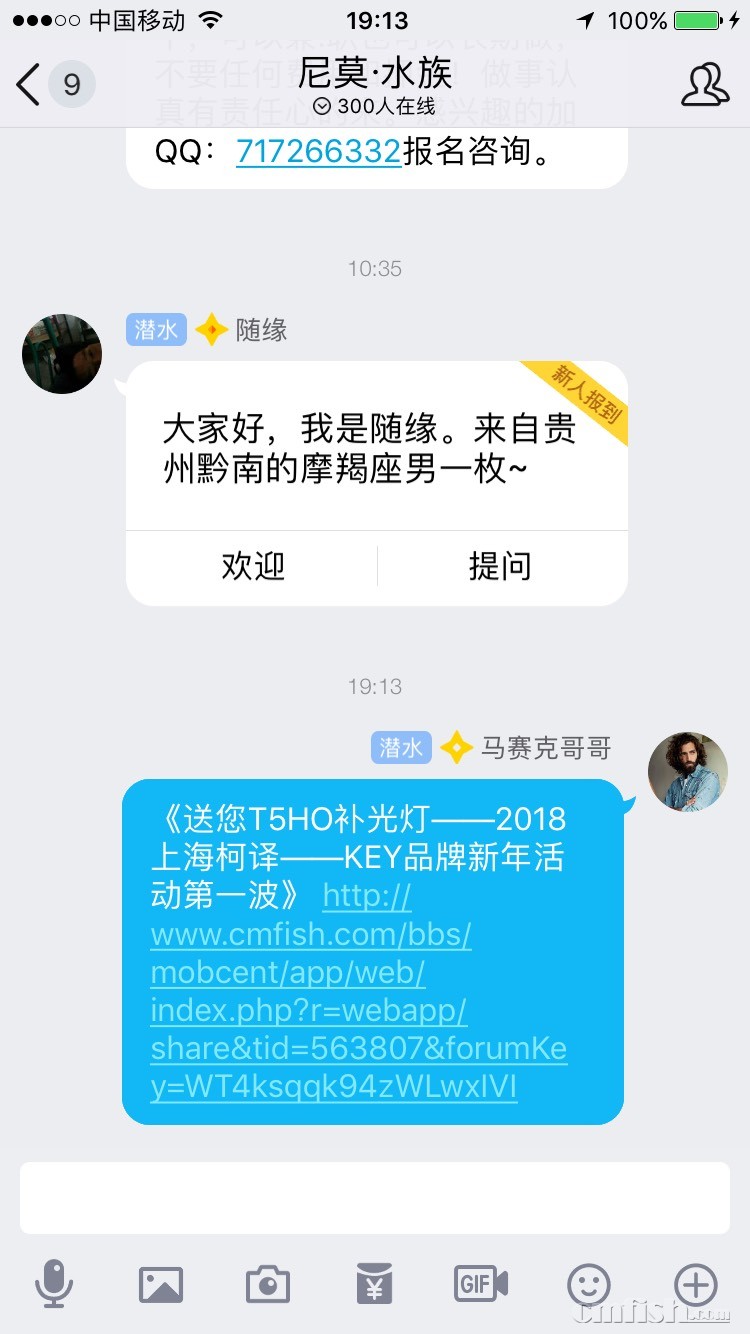Expand the 300人在线 online members dropdown
This screenshot has height=1334, width=750.
[375, 106]
